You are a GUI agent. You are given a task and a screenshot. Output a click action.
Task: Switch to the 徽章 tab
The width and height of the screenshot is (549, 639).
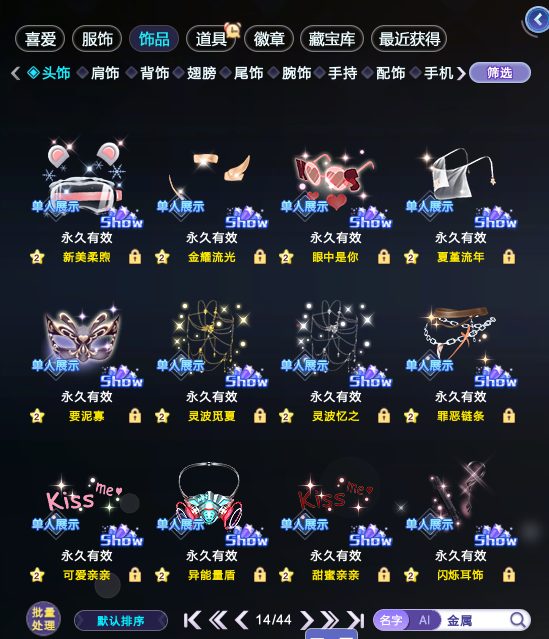point(269,39)
